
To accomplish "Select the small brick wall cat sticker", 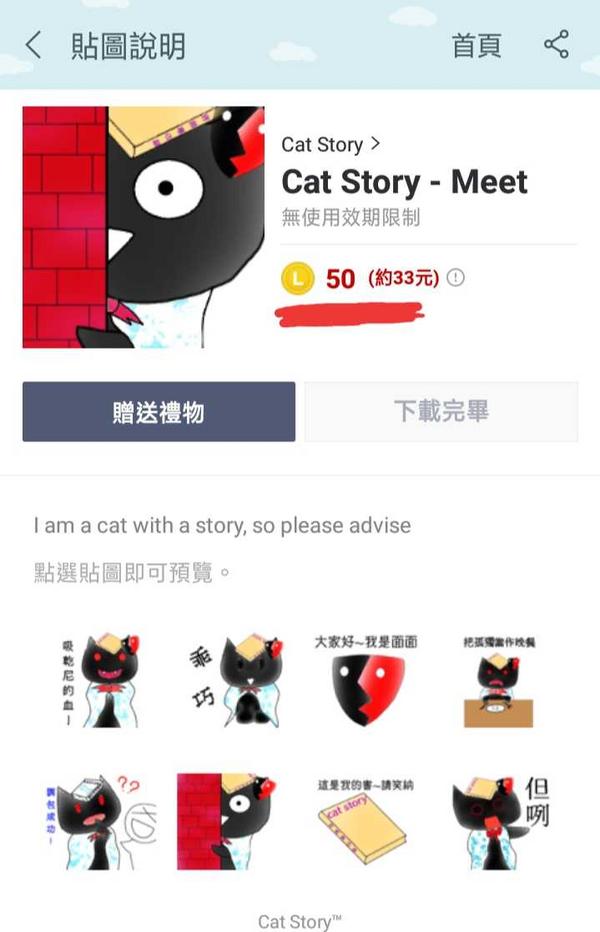I will point(229,820).
